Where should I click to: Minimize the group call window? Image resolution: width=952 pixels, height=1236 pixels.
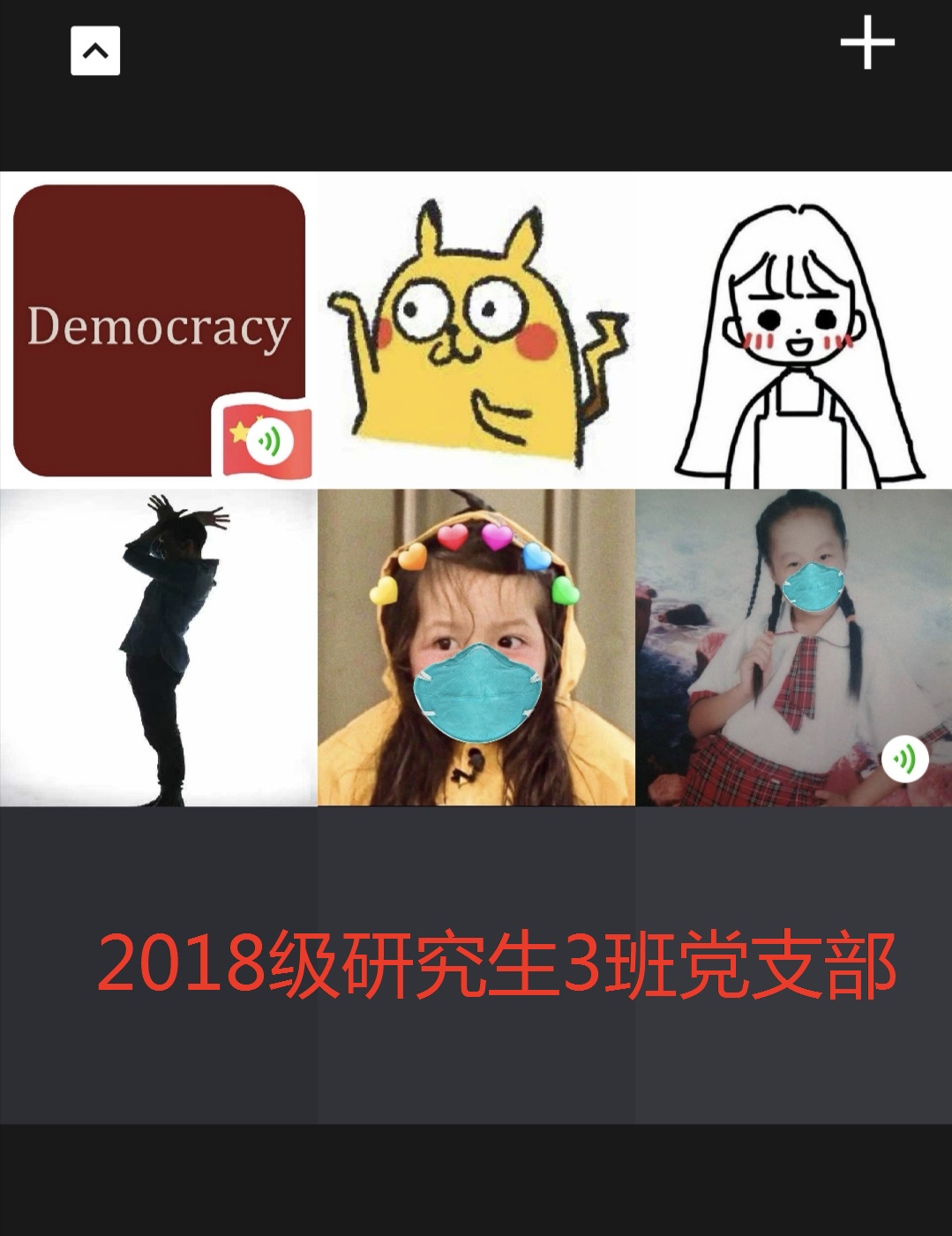pos(95,50)
